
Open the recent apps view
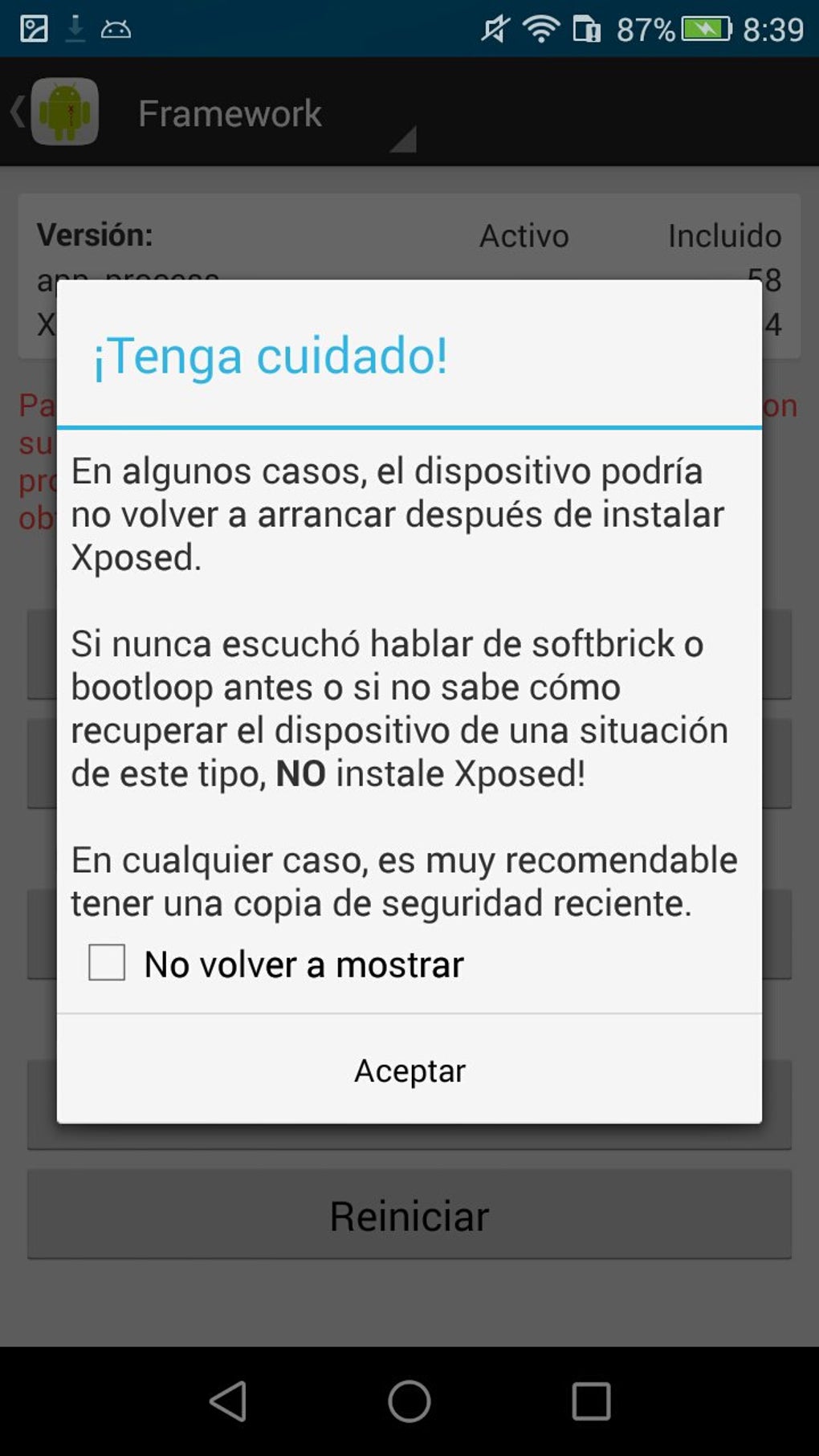[x=591, y=1401]
